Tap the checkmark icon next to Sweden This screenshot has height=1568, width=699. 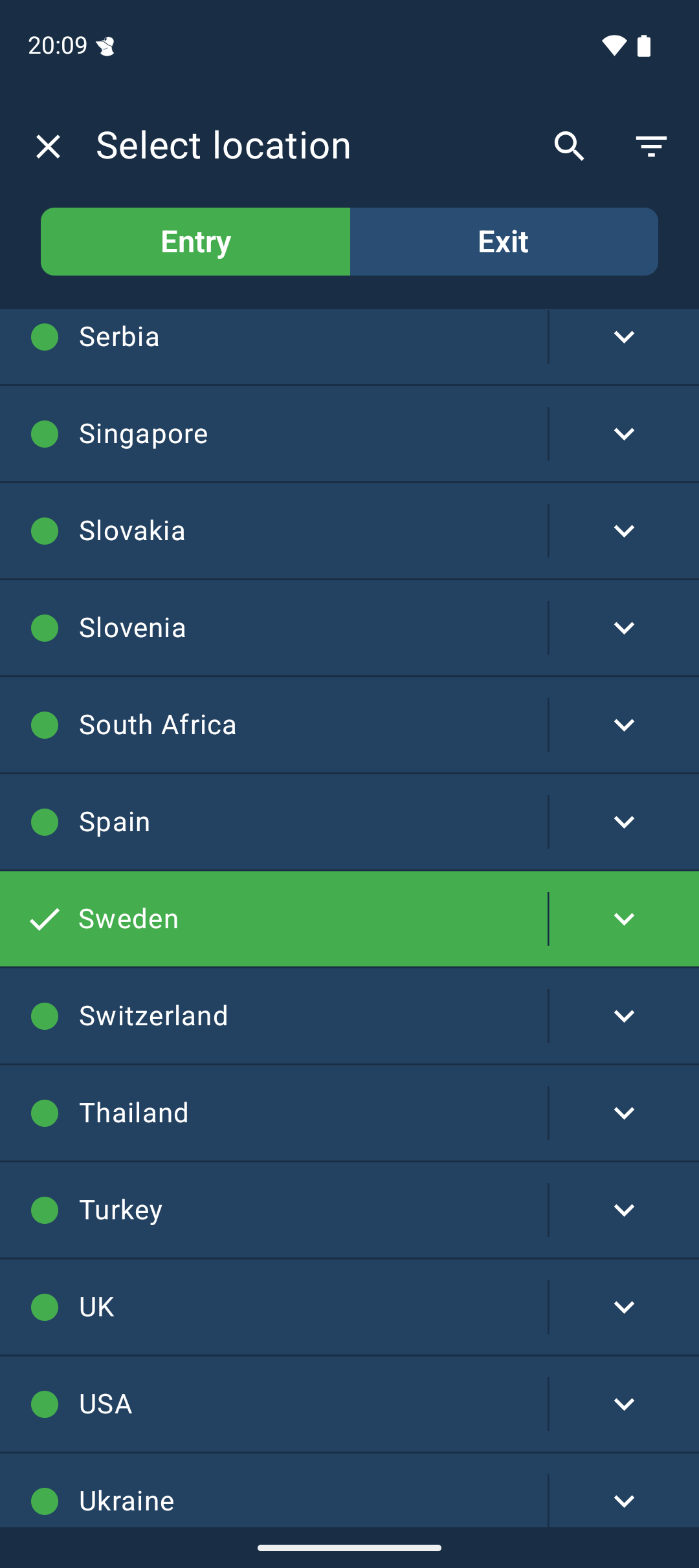pyautogui.click(x=44, y=919)
